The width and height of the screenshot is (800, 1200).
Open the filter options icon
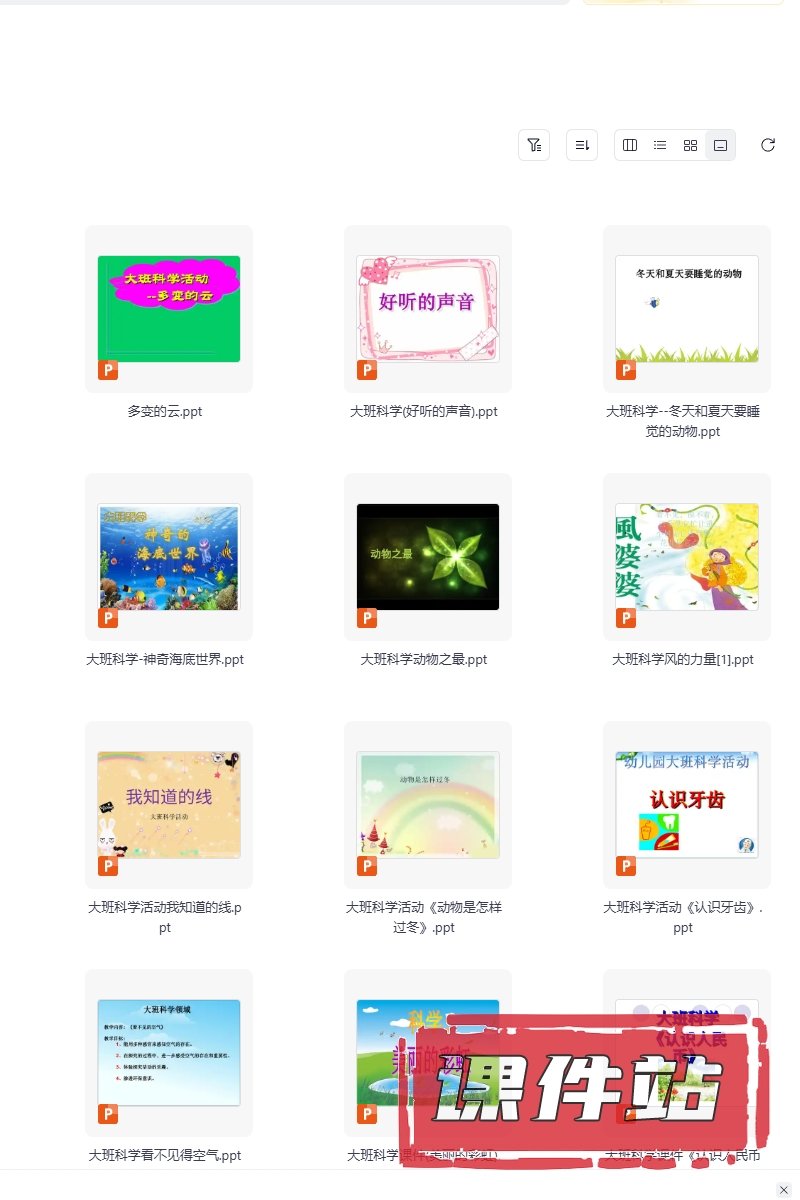[534, 145]
